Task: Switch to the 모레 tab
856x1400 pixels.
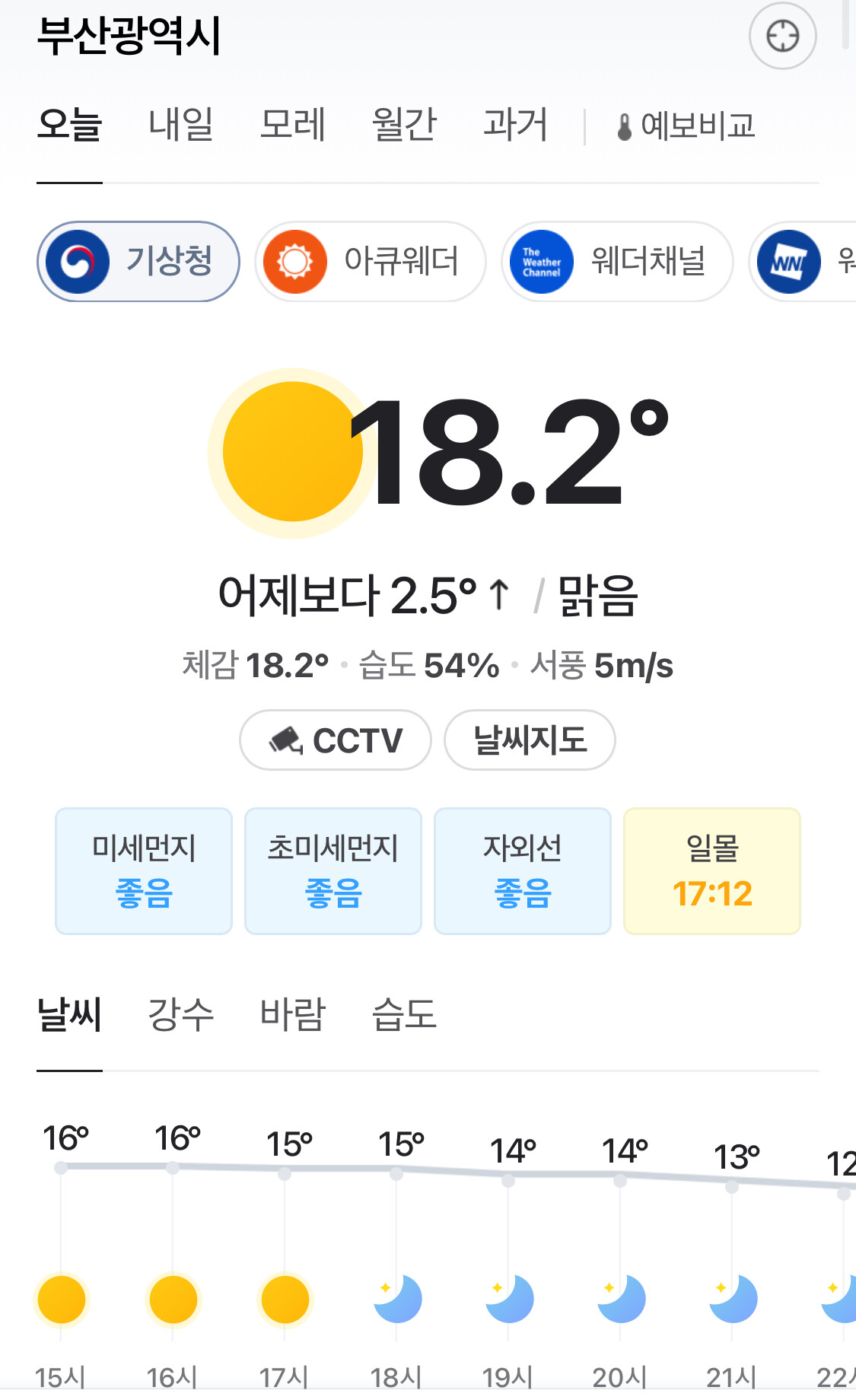Action: [x=292, y=124]
